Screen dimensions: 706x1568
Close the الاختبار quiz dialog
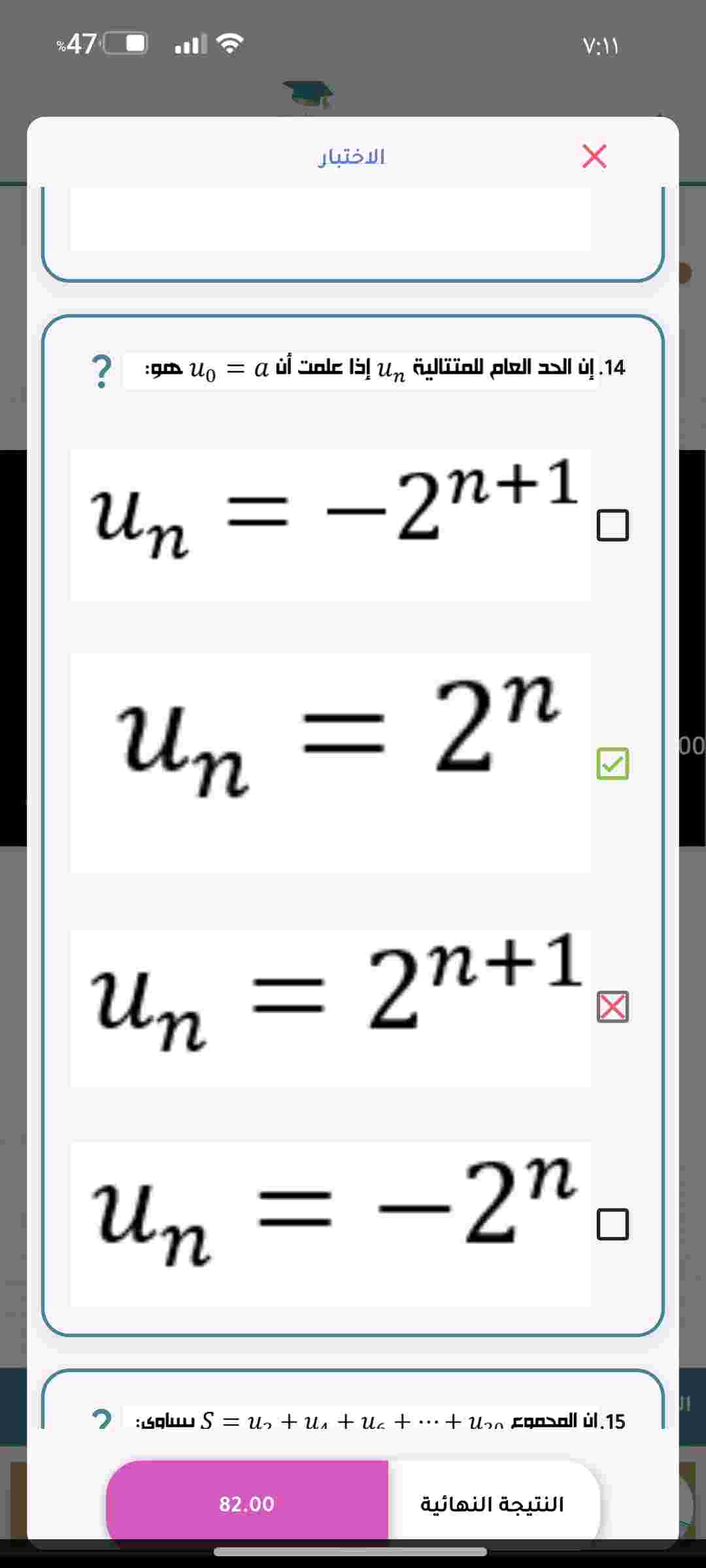click(x=594, y=156)
